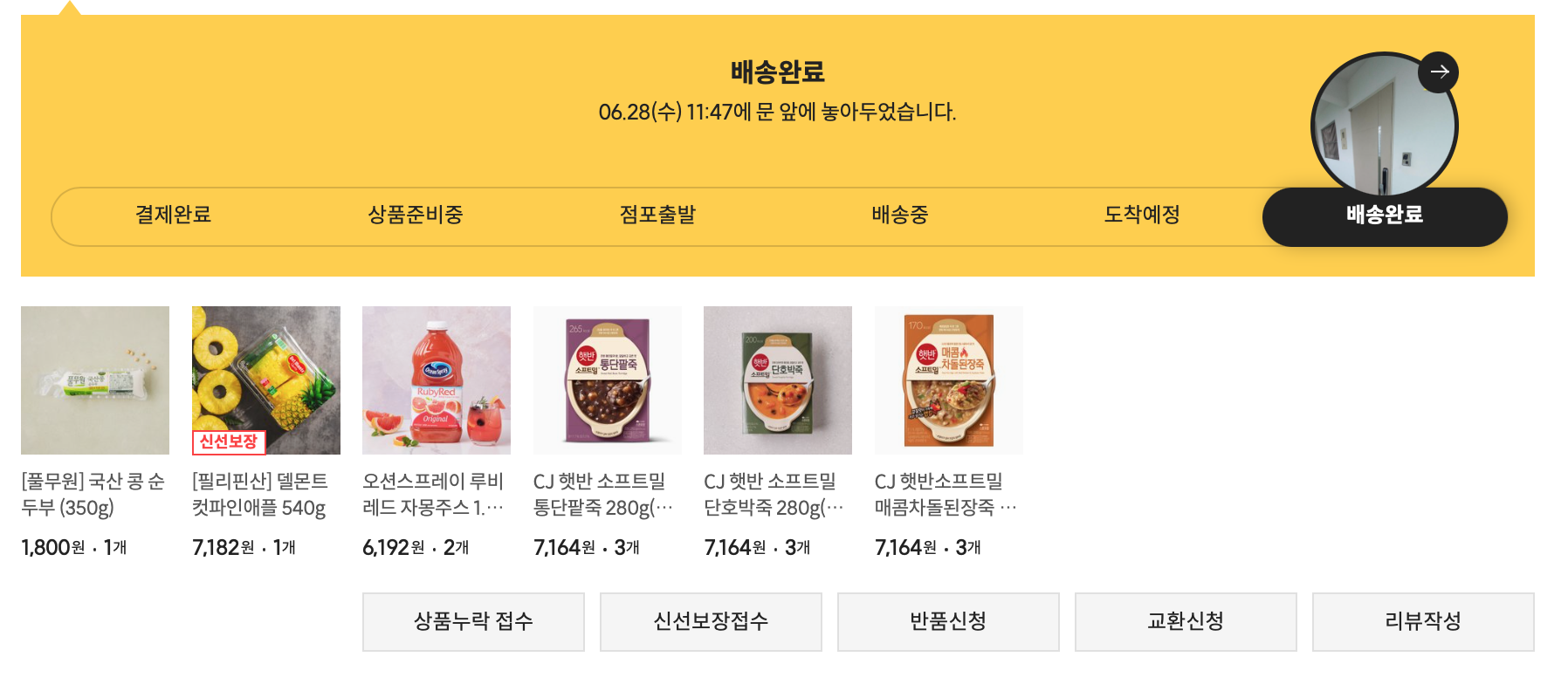Open the delivery photo arrow icon
Viewport: 1568px width, 698px height.
coord(1438,72)
